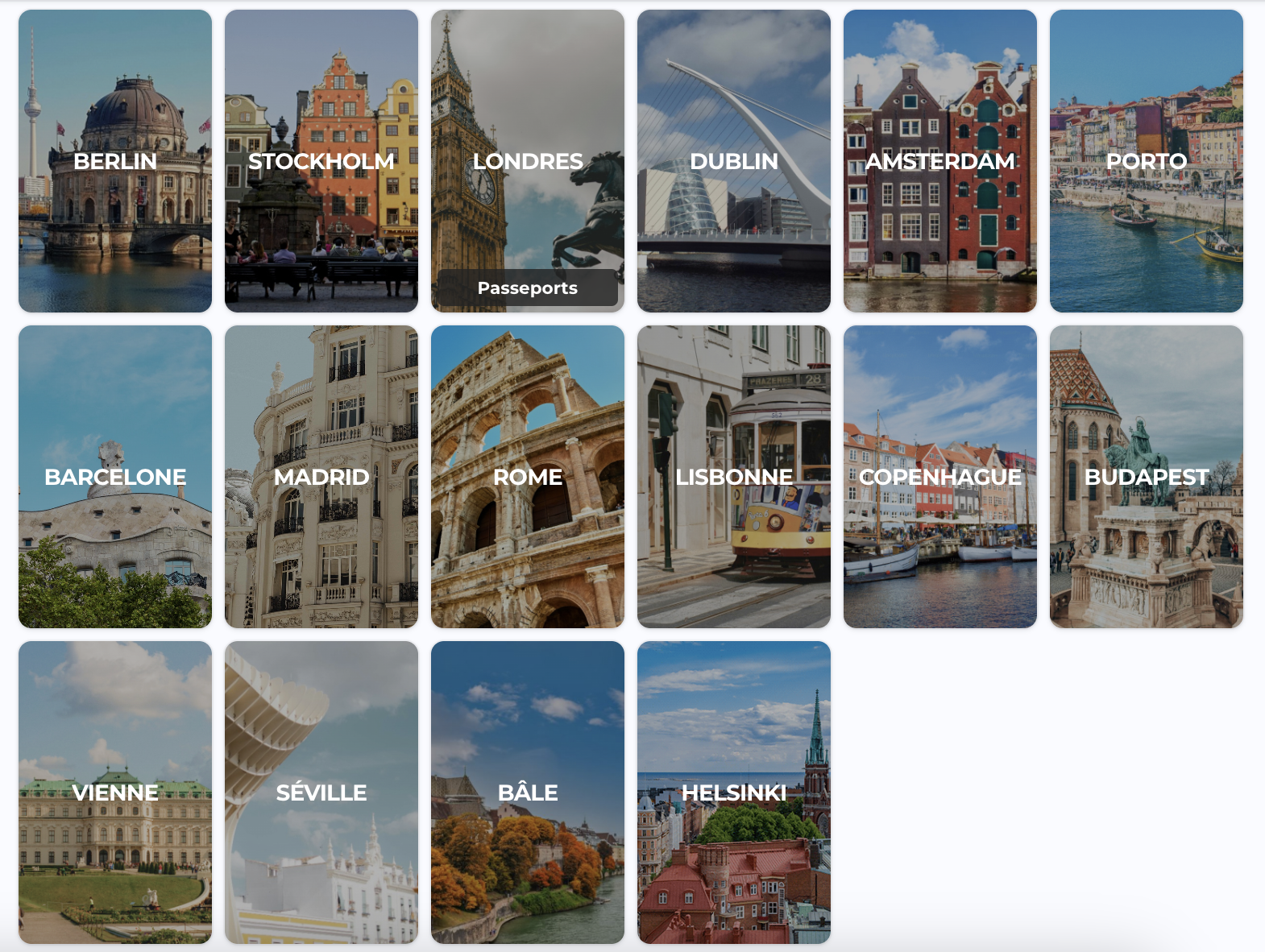The width and height of the screenshot is (1265, 952).
Task: Open the Vienne city card
Action: coord(115,793)
